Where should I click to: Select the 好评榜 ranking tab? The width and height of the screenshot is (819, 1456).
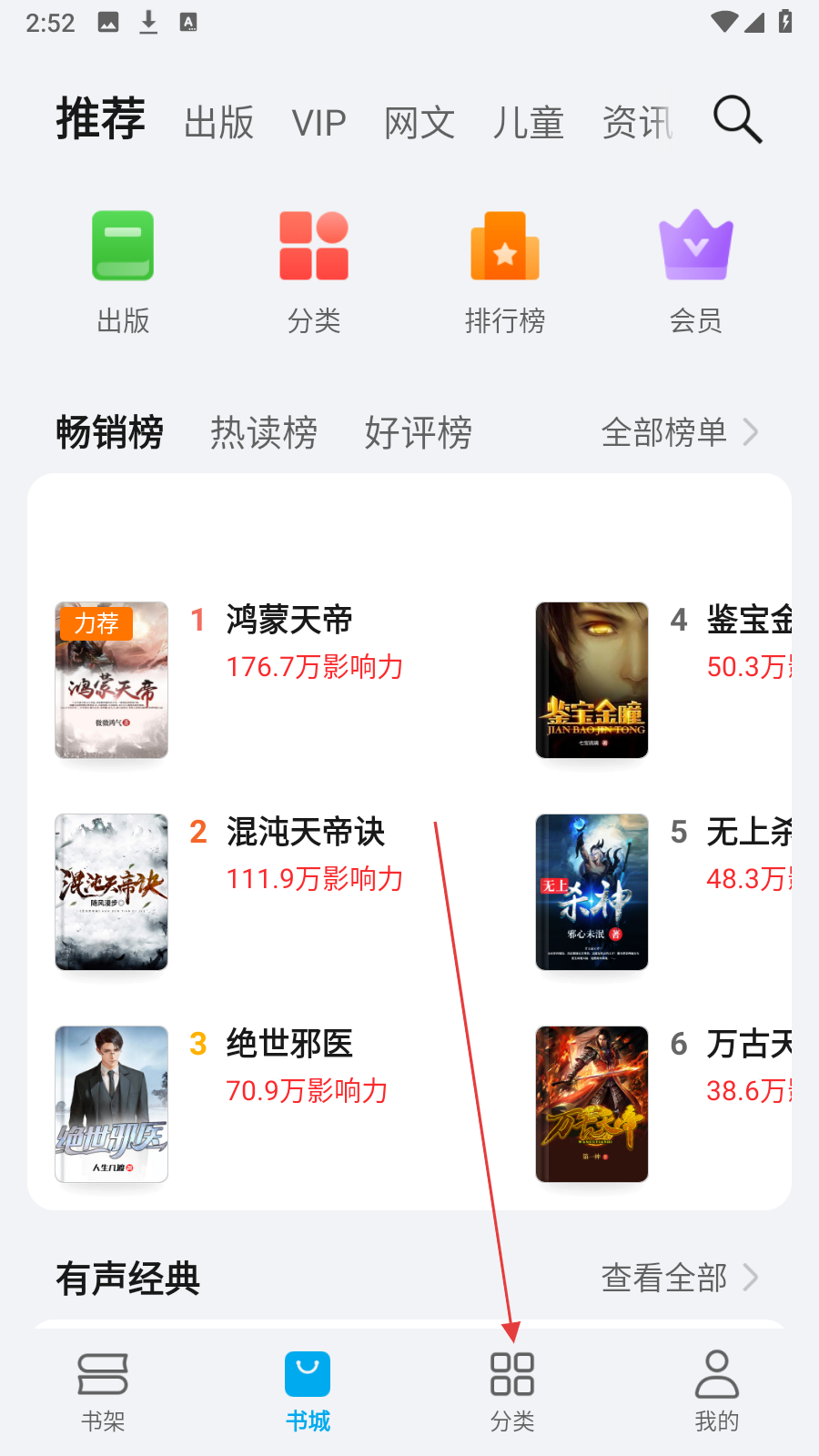click(x=418, y=432)
